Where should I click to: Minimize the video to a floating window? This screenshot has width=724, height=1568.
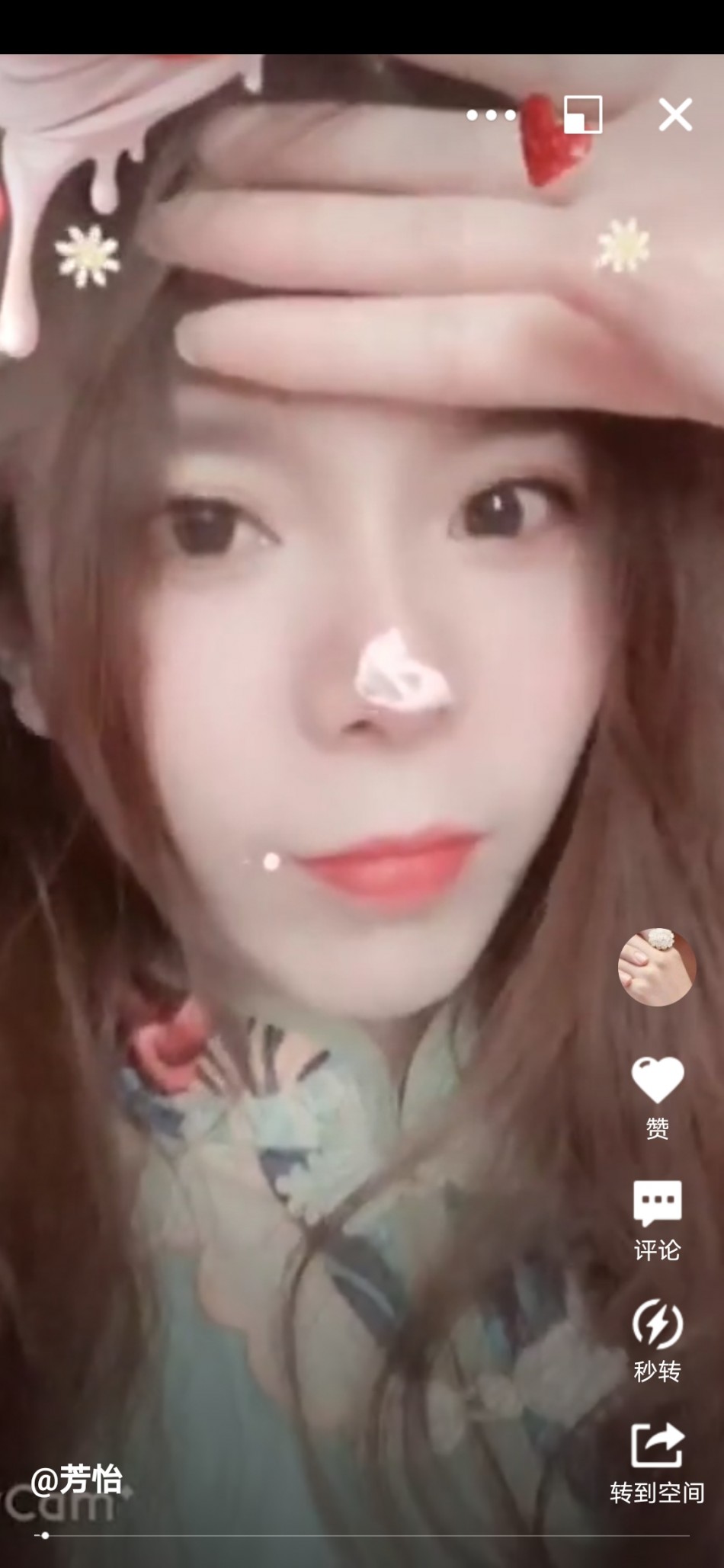583,115
